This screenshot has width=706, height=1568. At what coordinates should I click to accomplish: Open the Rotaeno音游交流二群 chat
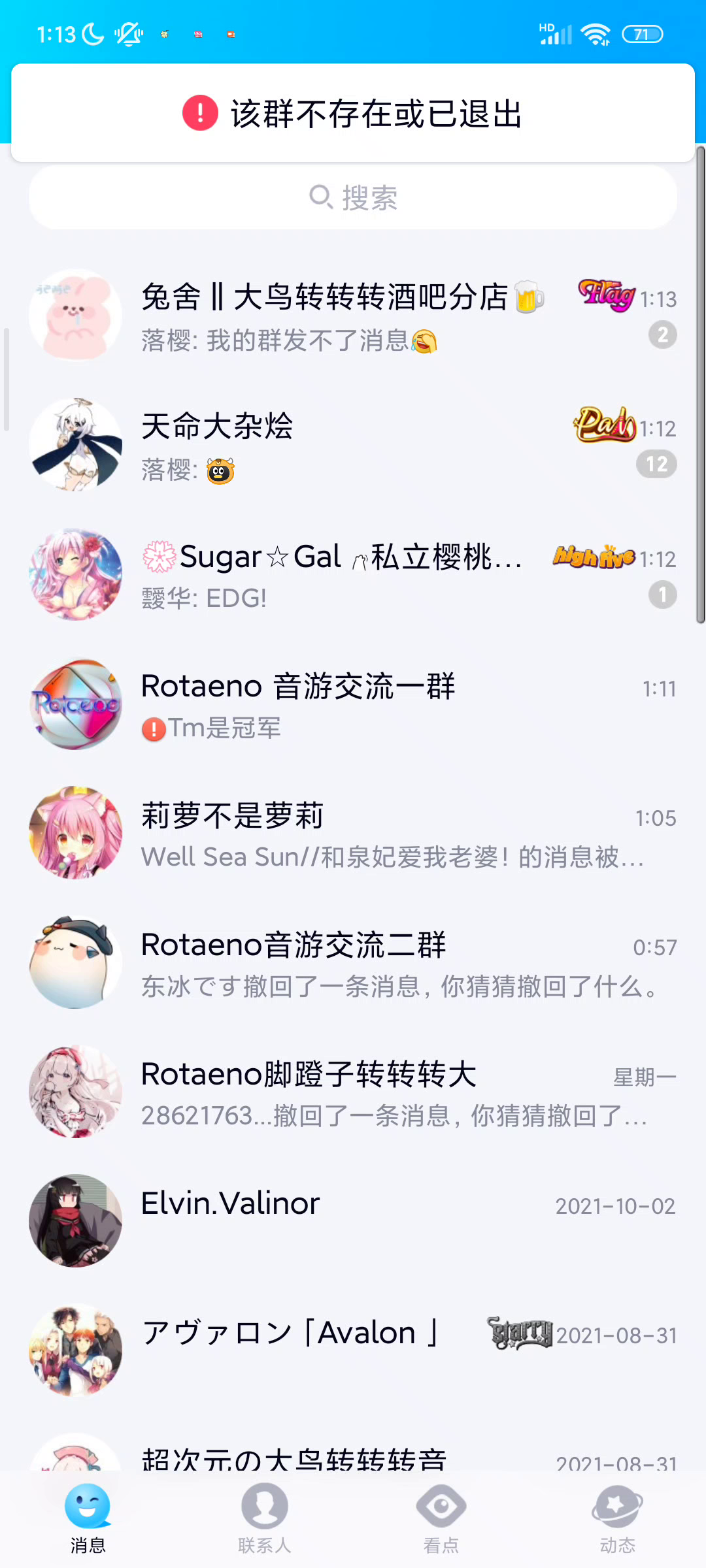click(x=353, y=962)
